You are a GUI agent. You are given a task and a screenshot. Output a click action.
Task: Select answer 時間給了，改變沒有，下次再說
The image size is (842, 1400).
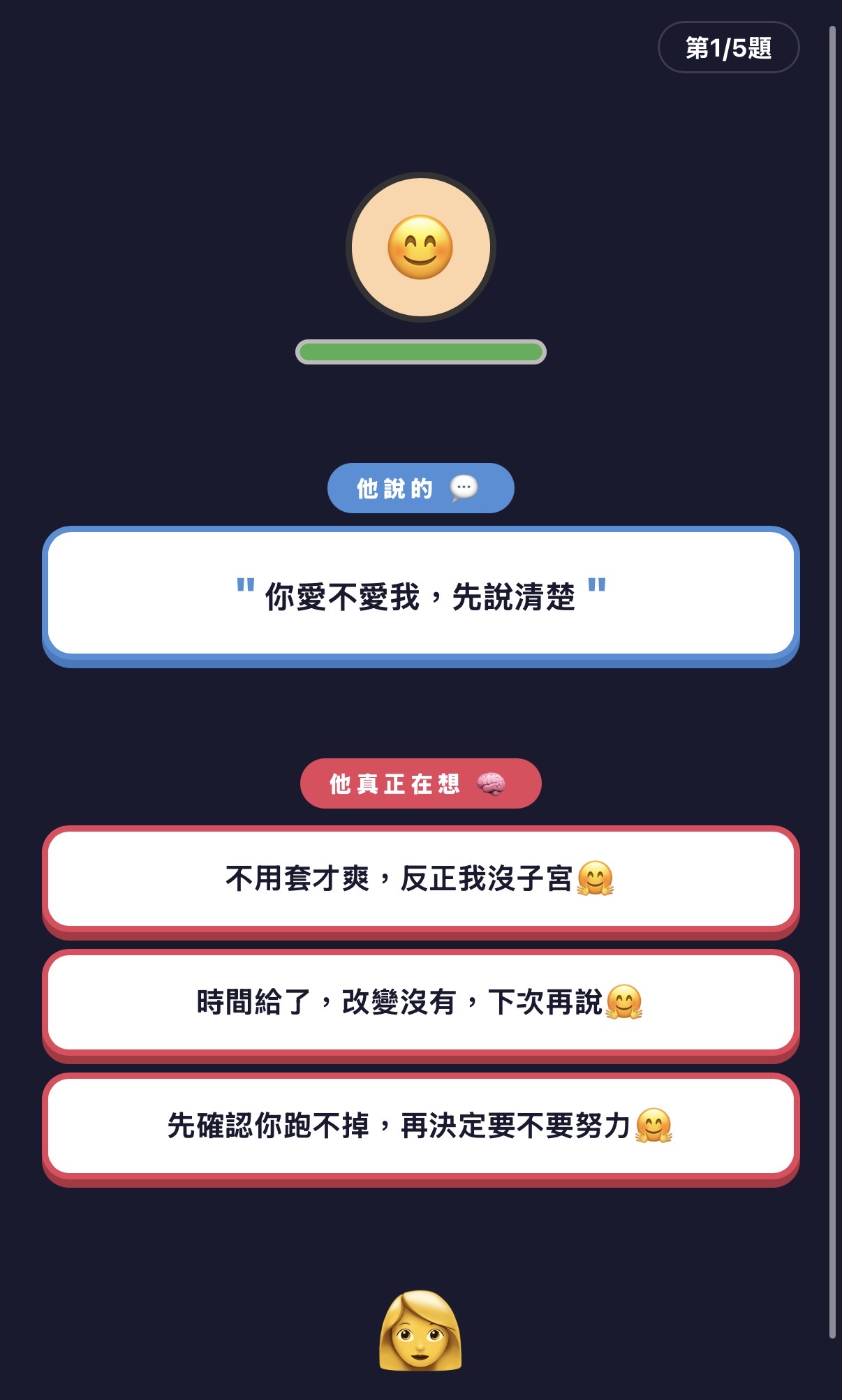point(420,1002)
